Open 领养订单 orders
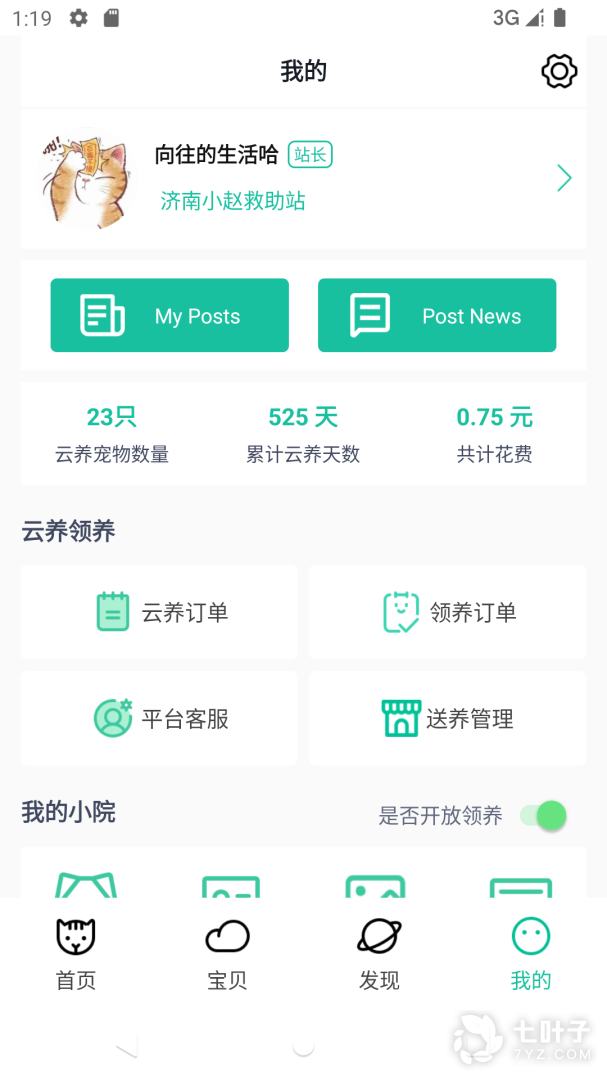Screen dimensions: 607x1080 (x=448, y=612)
